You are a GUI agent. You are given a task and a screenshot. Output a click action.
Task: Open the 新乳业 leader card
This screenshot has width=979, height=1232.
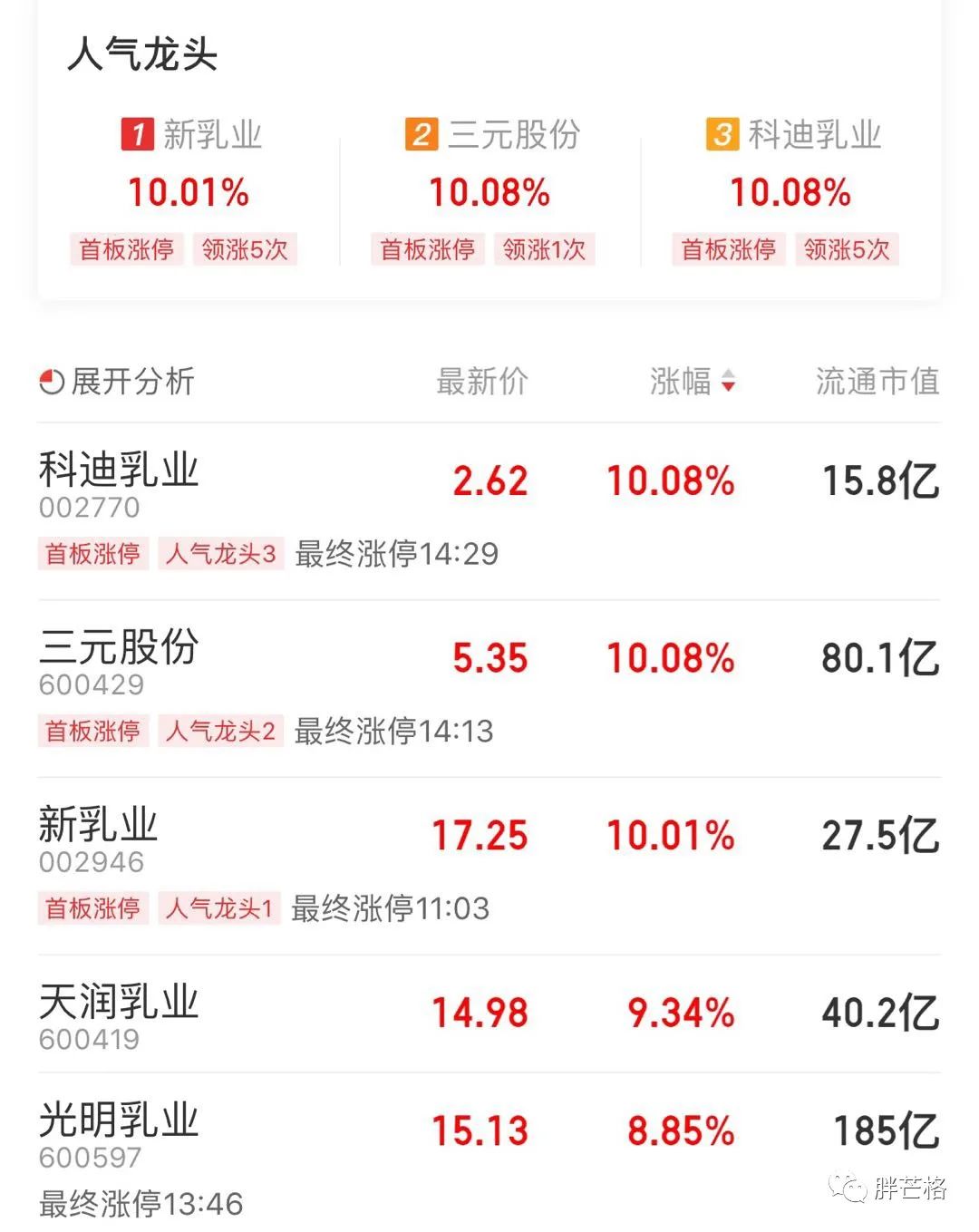tap(188, 190)
